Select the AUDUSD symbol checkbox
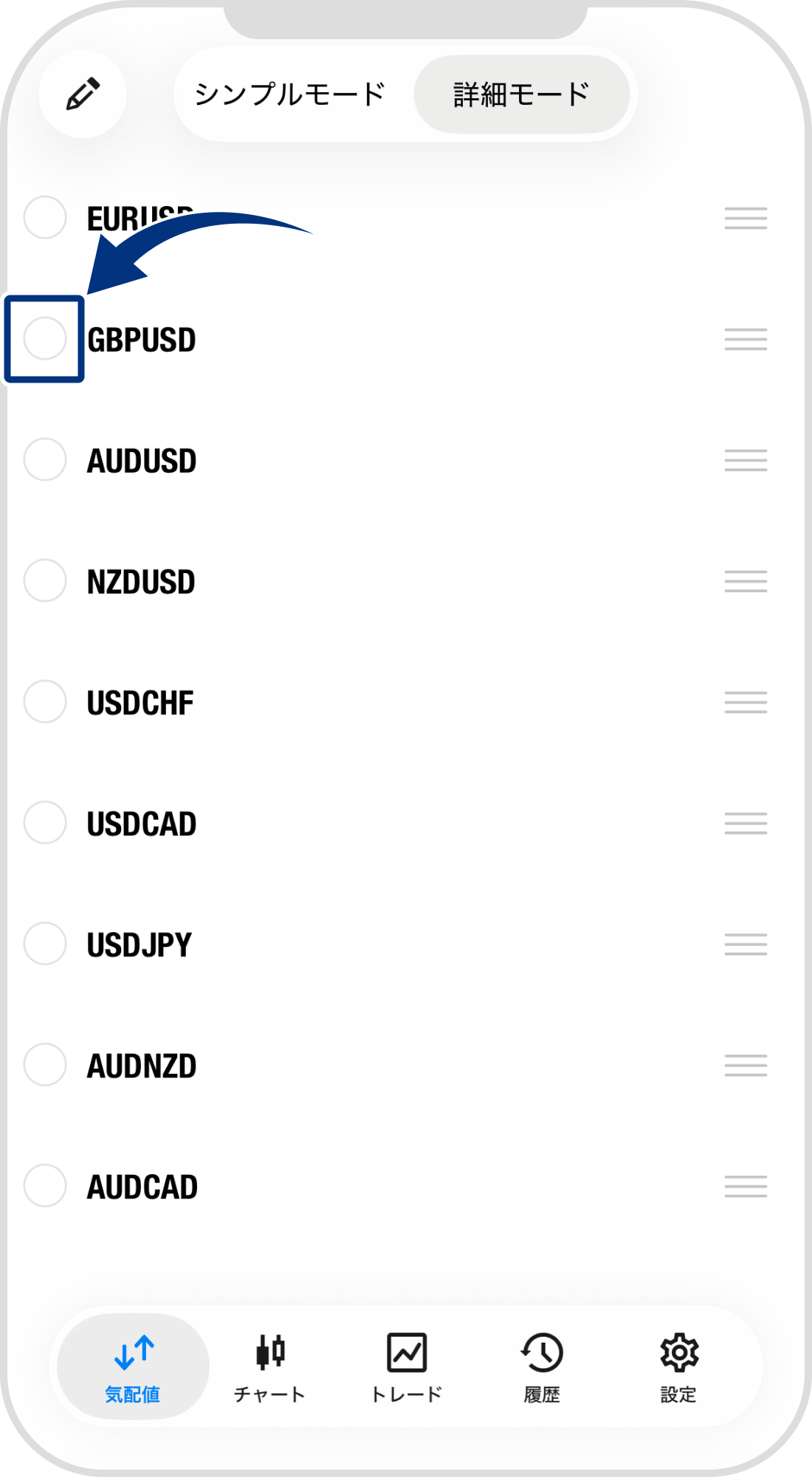Viewport: 812px width, 1477px height. 45,460
